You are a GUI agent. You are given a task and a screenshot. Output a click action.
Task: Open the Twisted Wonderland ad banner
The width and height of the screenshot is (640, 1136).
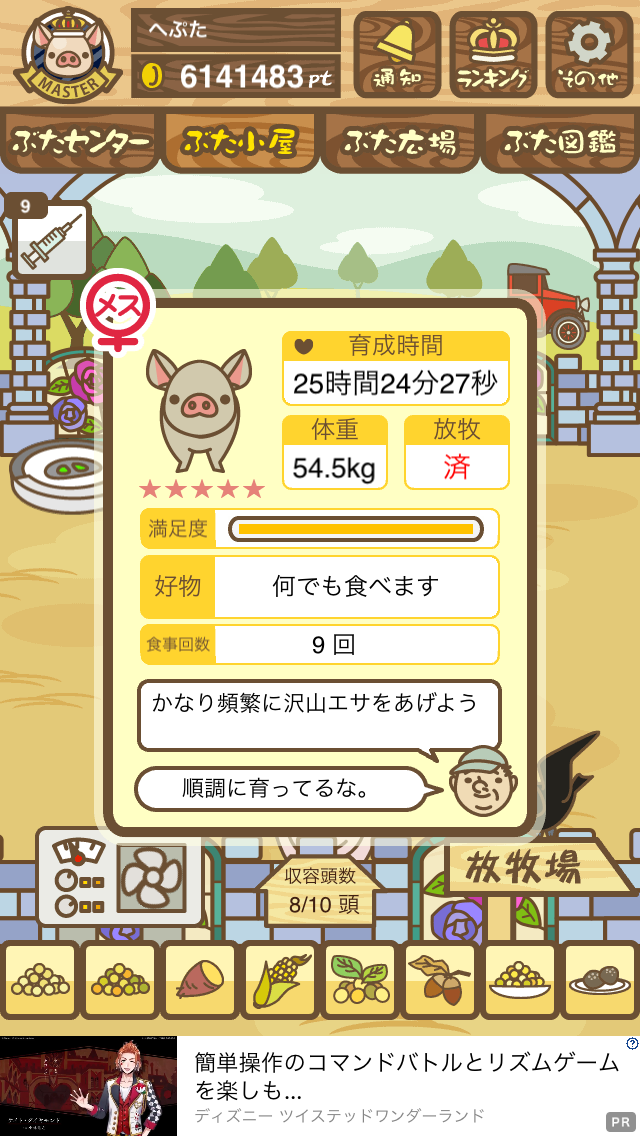320,1086
